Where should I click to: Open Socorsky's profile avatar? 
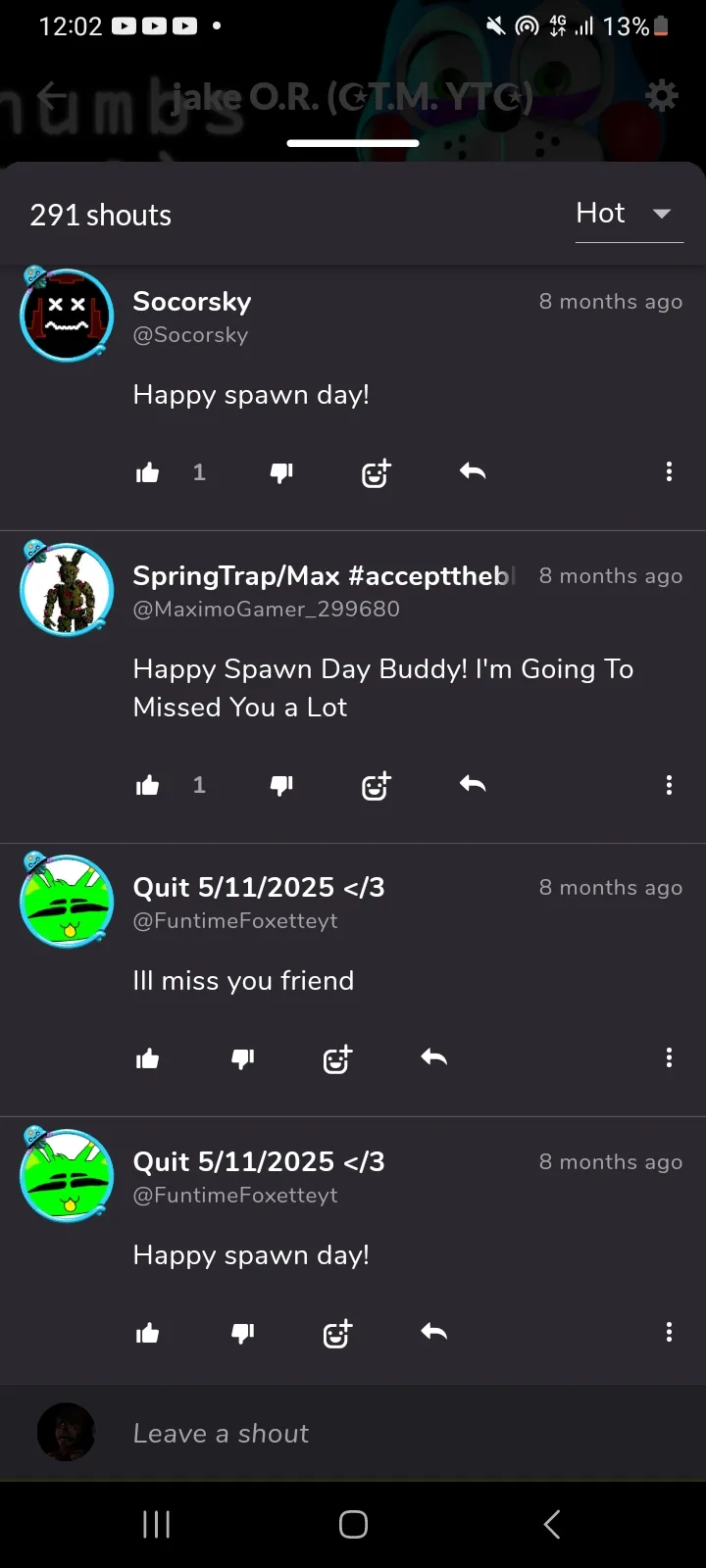(67, 316)
